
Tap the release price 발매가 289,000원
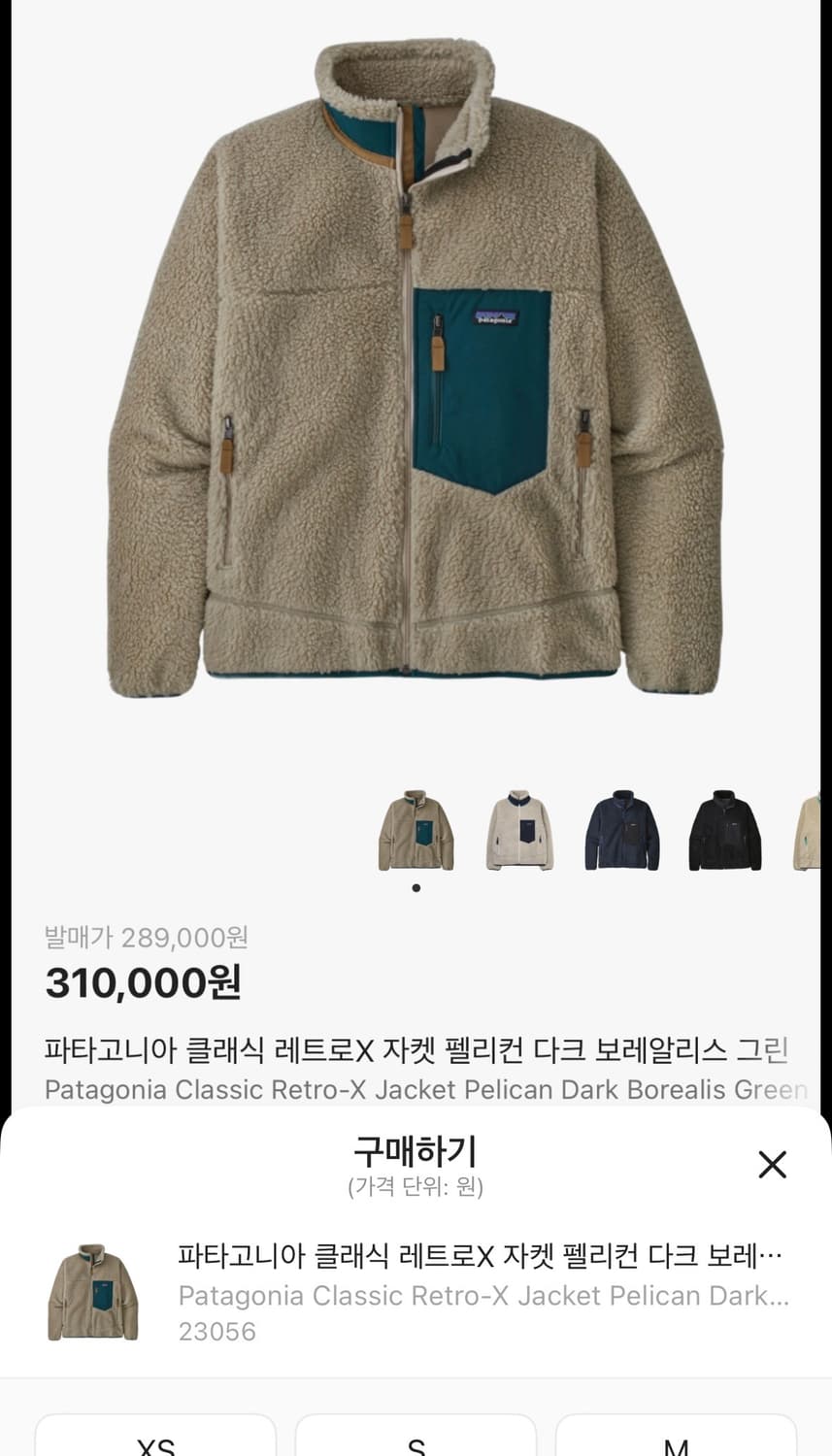[147, 939]
